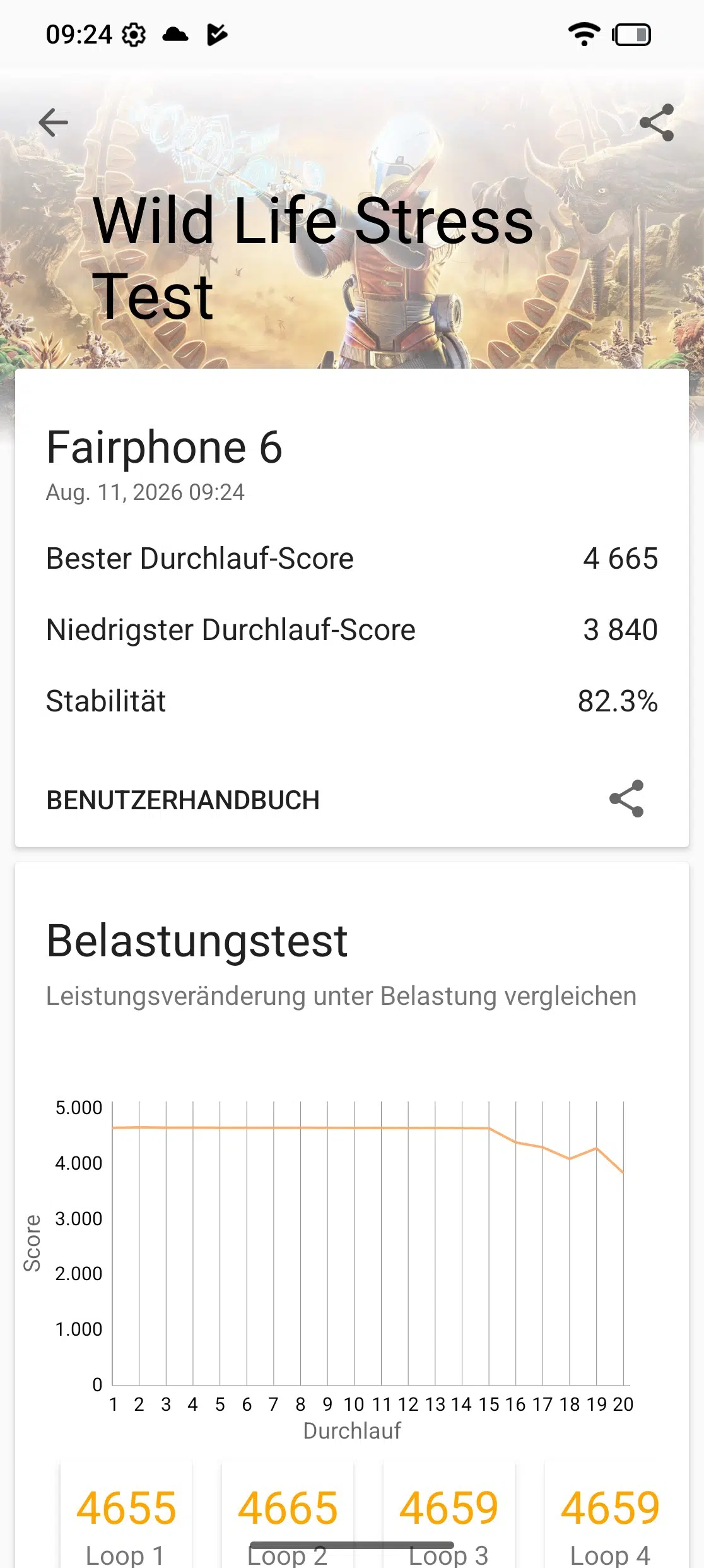Select the Loop 1 score card

126,1516
